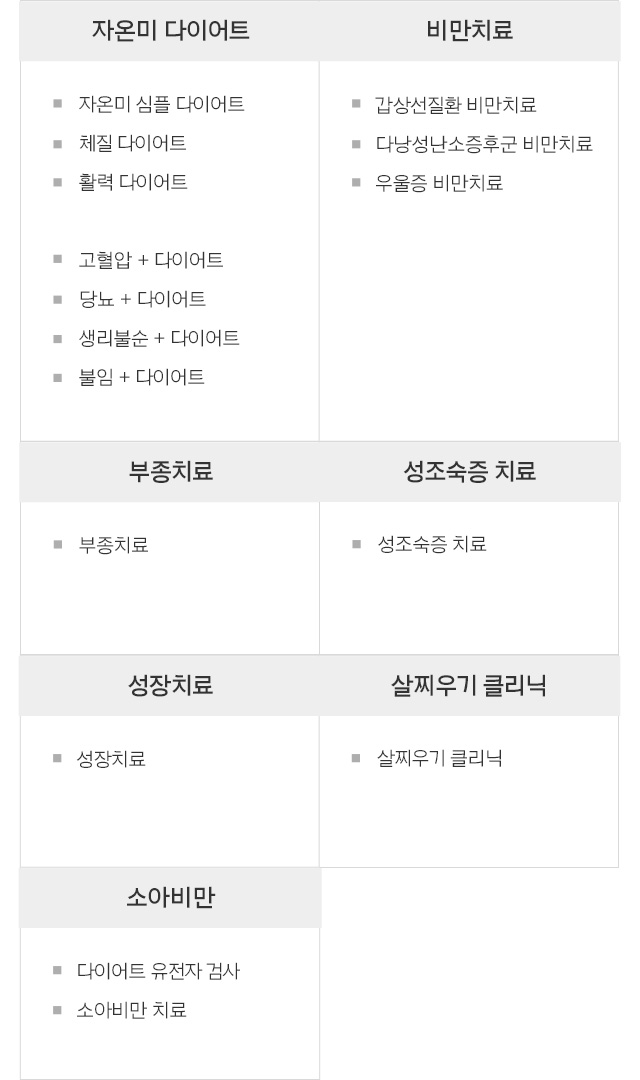Open 생리불순 + 다이어트
Image resolution: width=640 pixels, height=1080 pixels.
coord(159,338)
